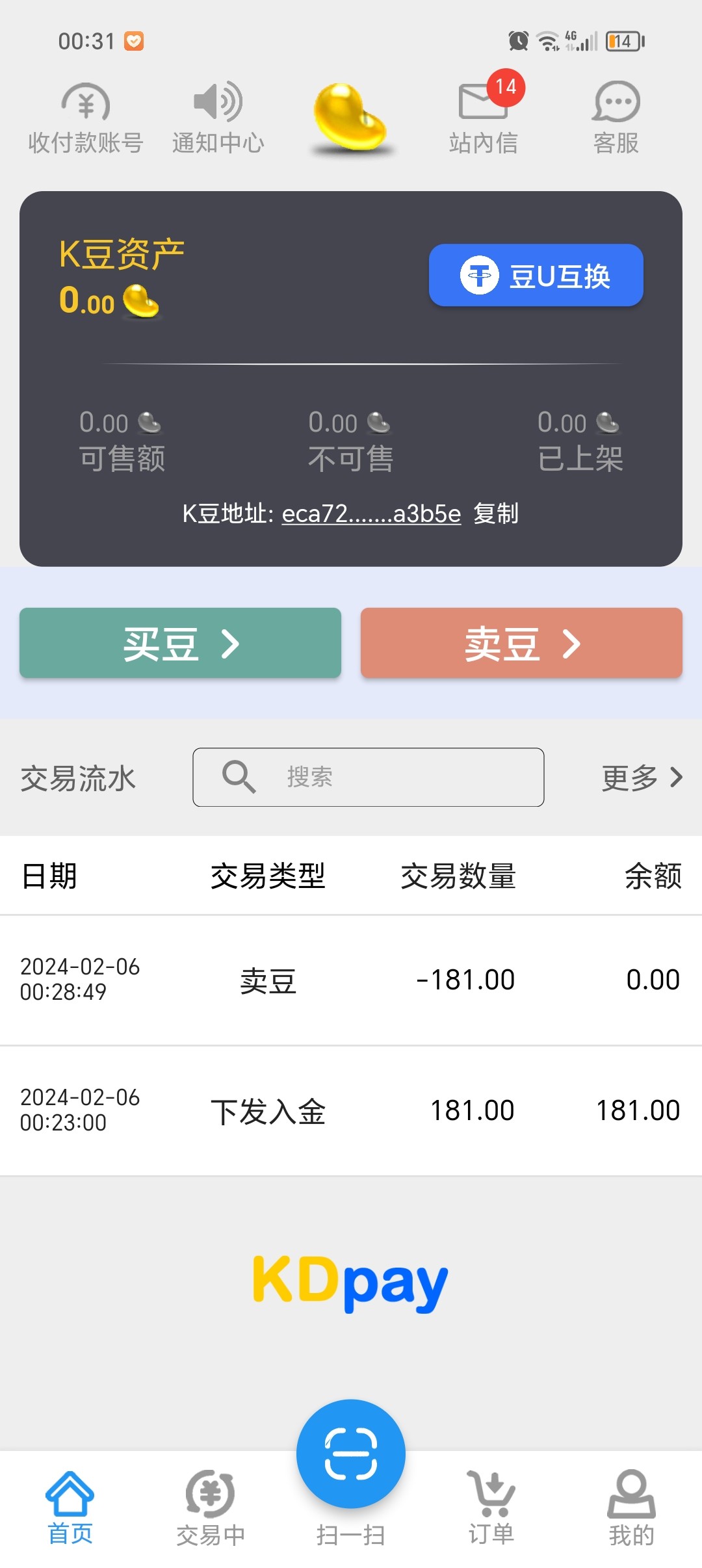View 更多 transaction records
702x1568 pixels.
[642, 777]
